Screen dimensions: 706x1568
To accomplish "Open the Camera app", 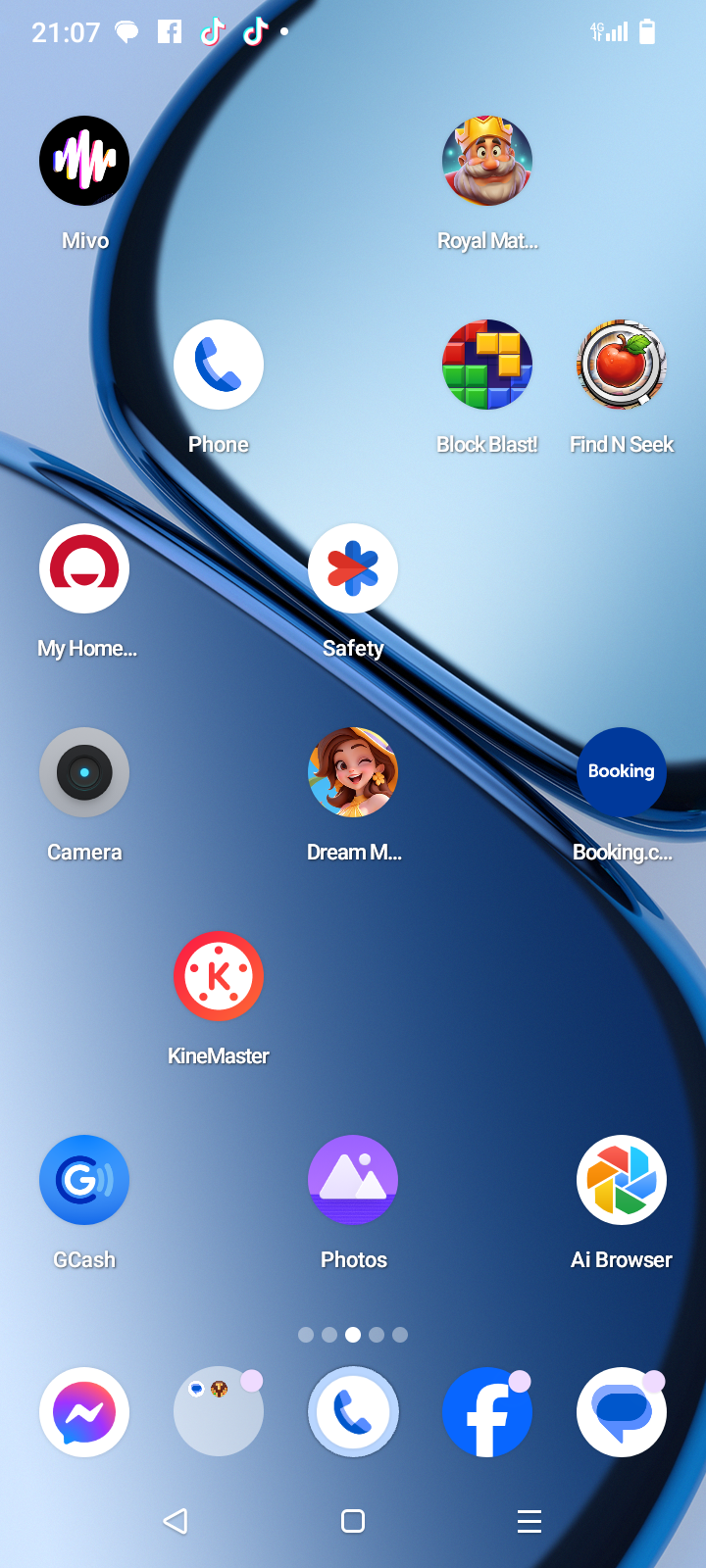I will click(84, 772).
